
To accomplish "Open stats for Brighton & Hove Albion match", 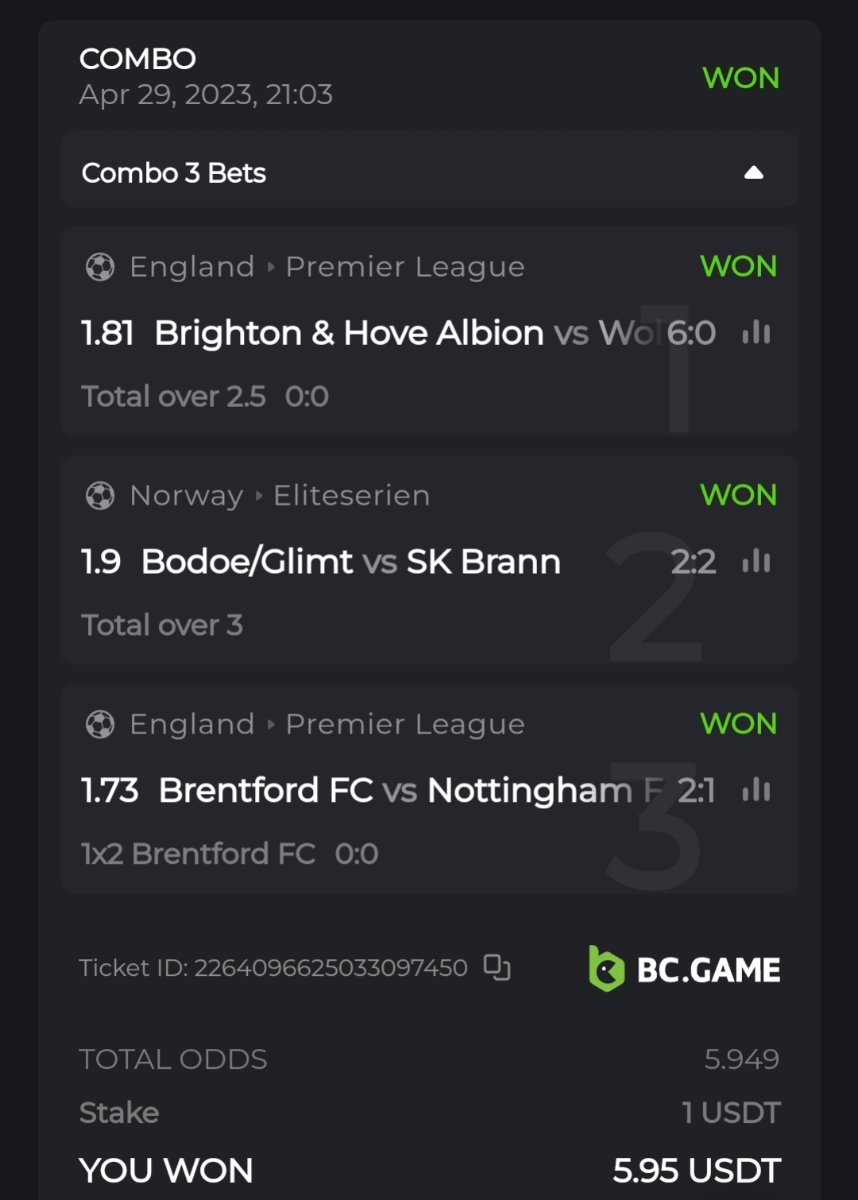I will (756, 333).
